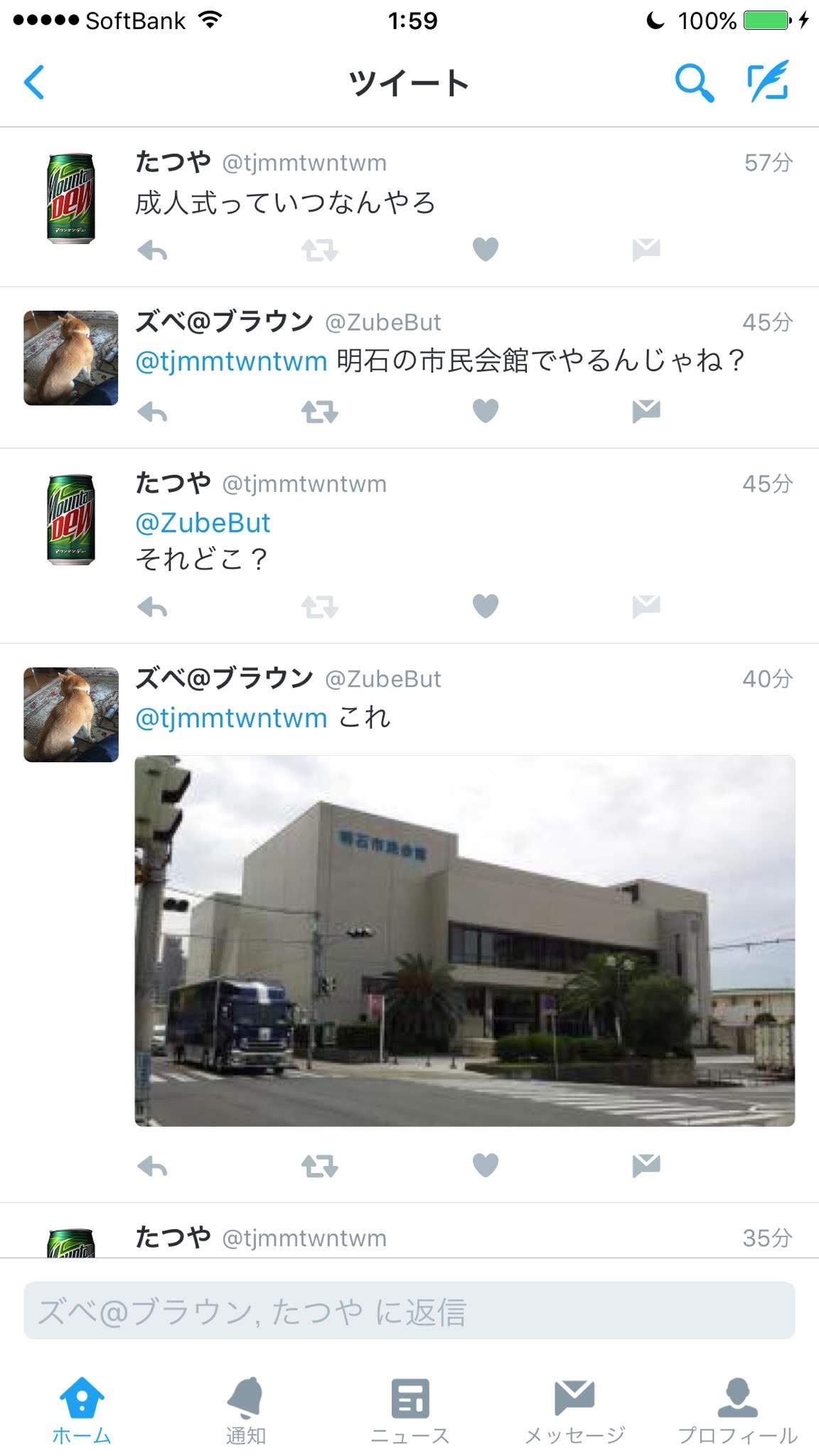819x1456 pixels.
Task: Reply to the 成人式っていつなんやろ tweet
Action: [152, 250]
